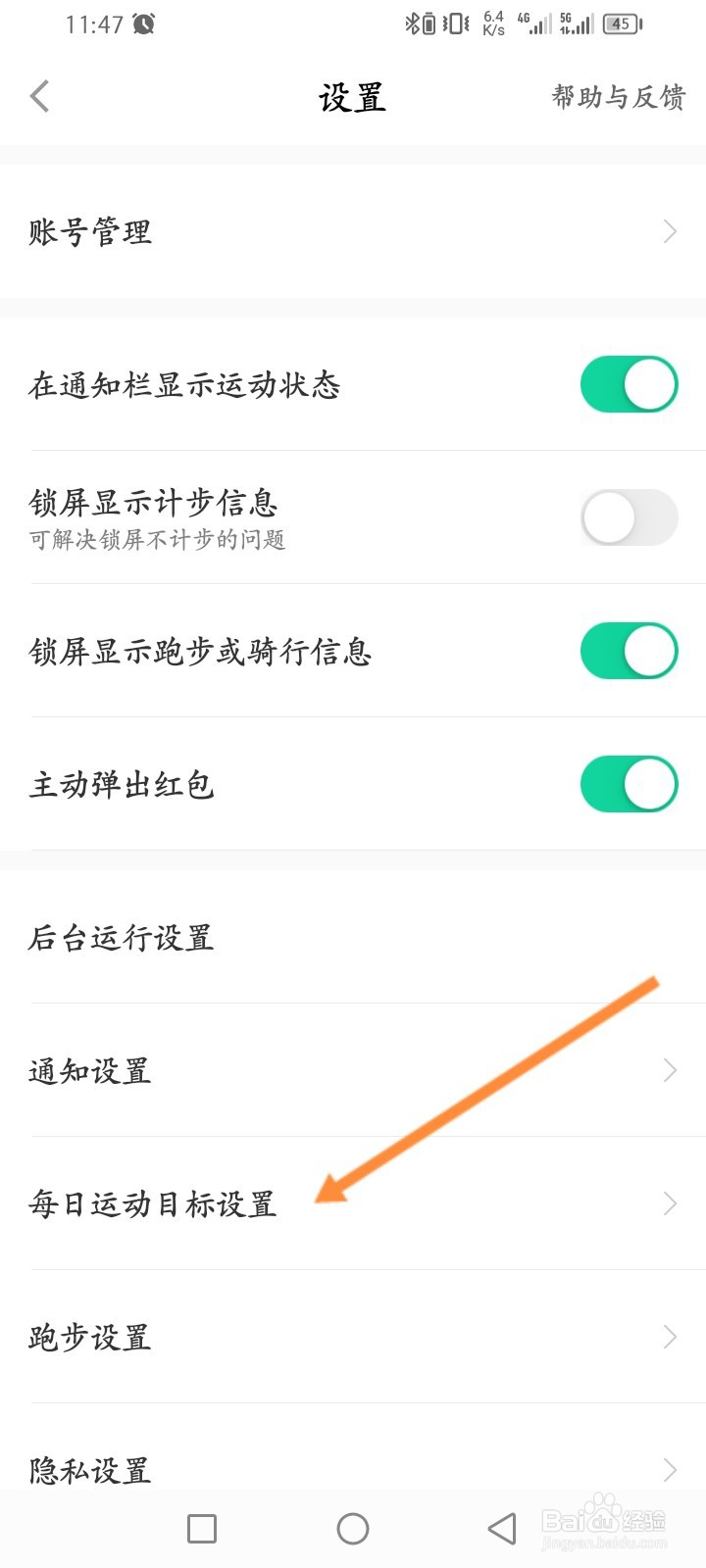Screen dimensions: 706x1568
Task: Tap the circular home navigation icon
Action: pyautogui.click(x=353, y=1528)
